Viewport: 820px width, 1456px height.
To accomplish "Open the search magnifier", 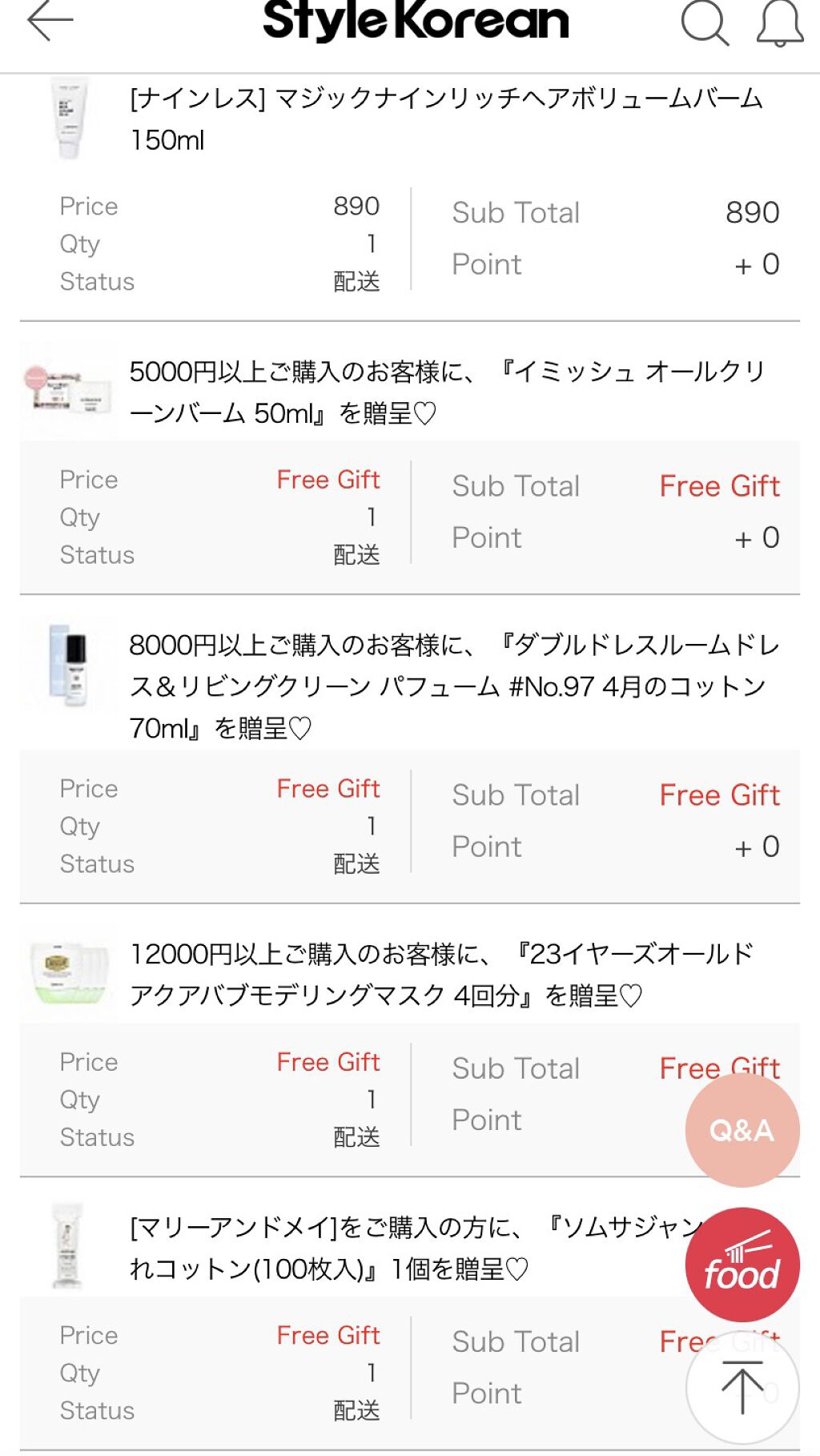I will (x=704, y=22).
